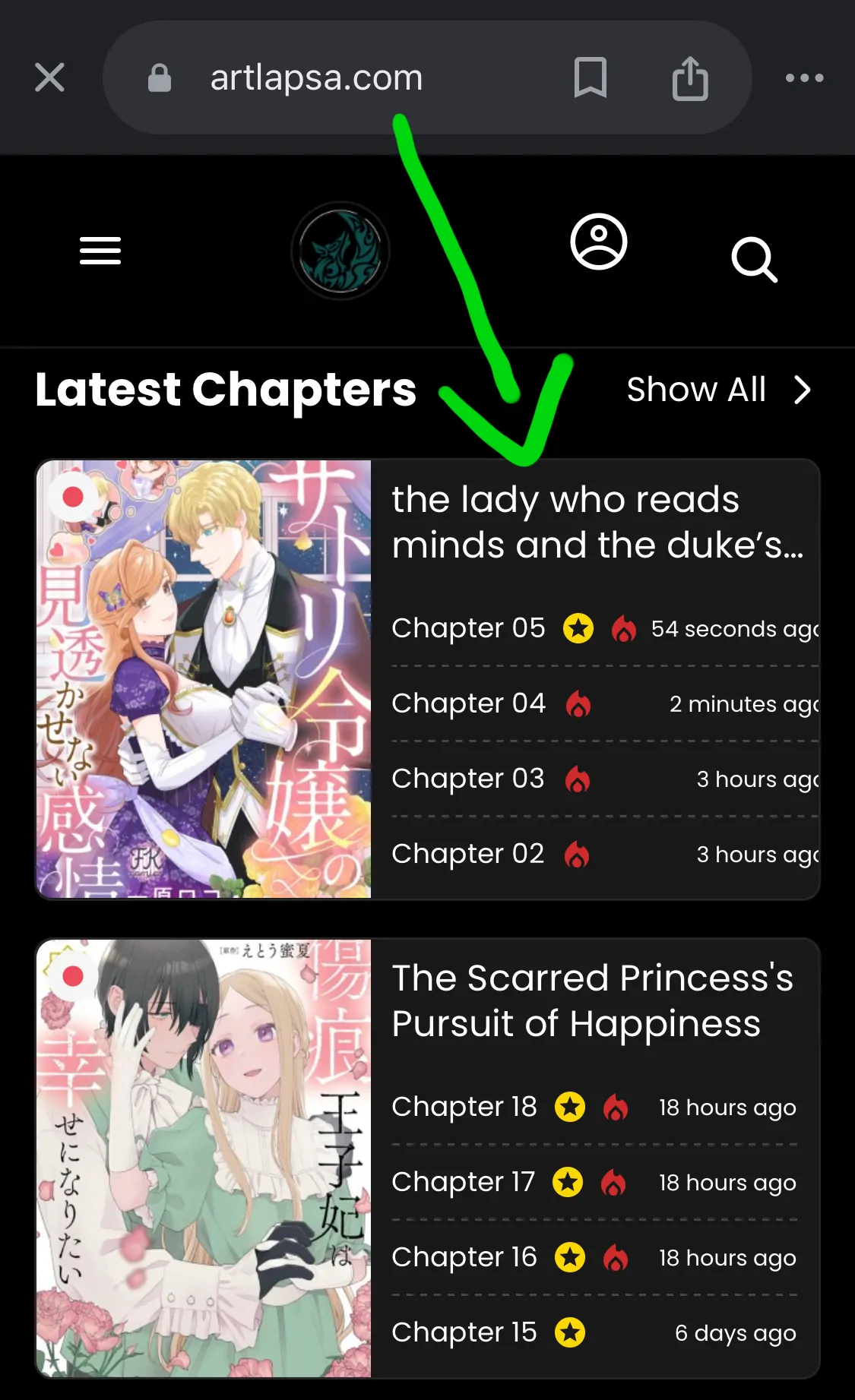Open the browser overflow menu

pyautogui.click(x=804, y=77)
